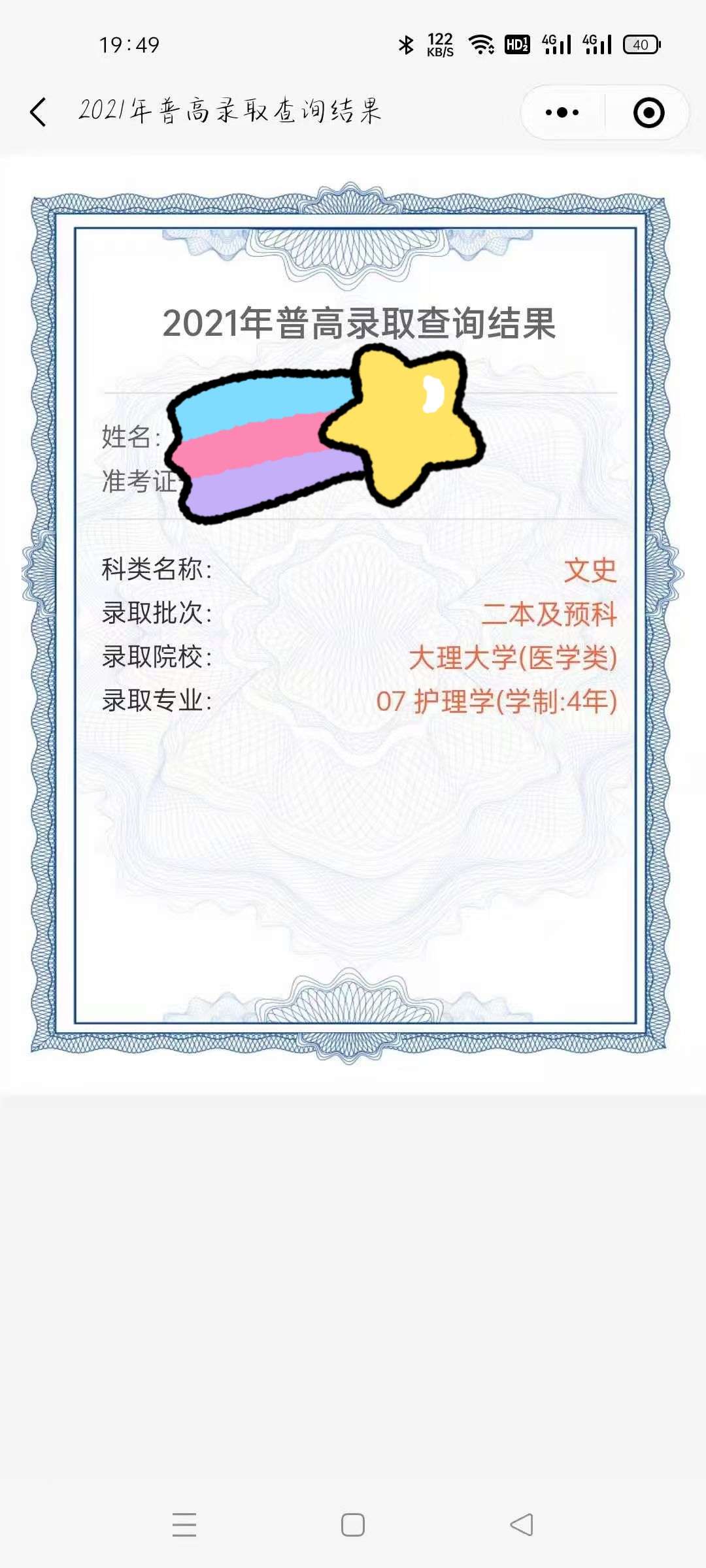
Task: Tap the system back triangle button
Action: click(522, 1525)
